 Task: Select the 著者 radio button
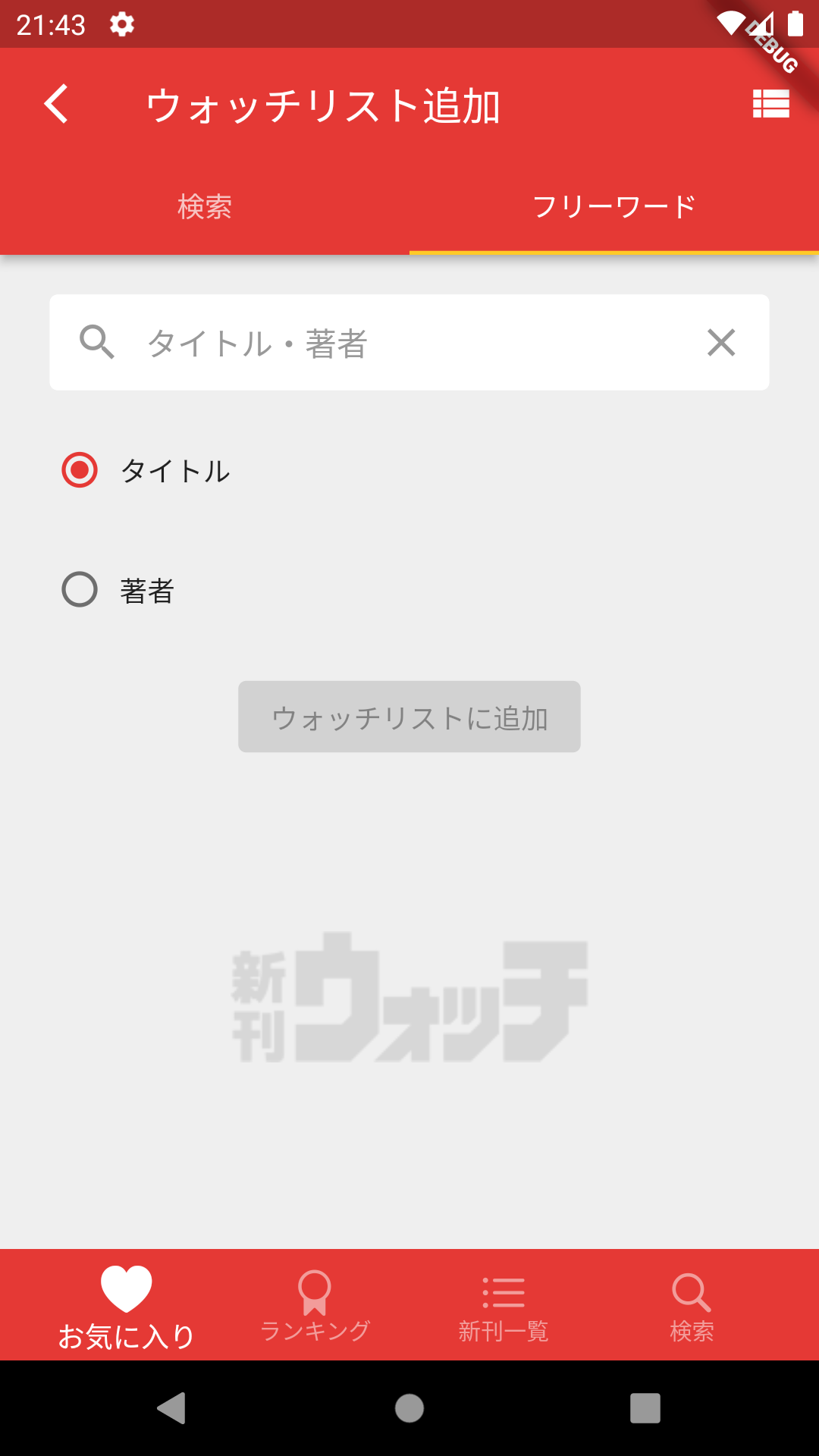pos(79,588)
